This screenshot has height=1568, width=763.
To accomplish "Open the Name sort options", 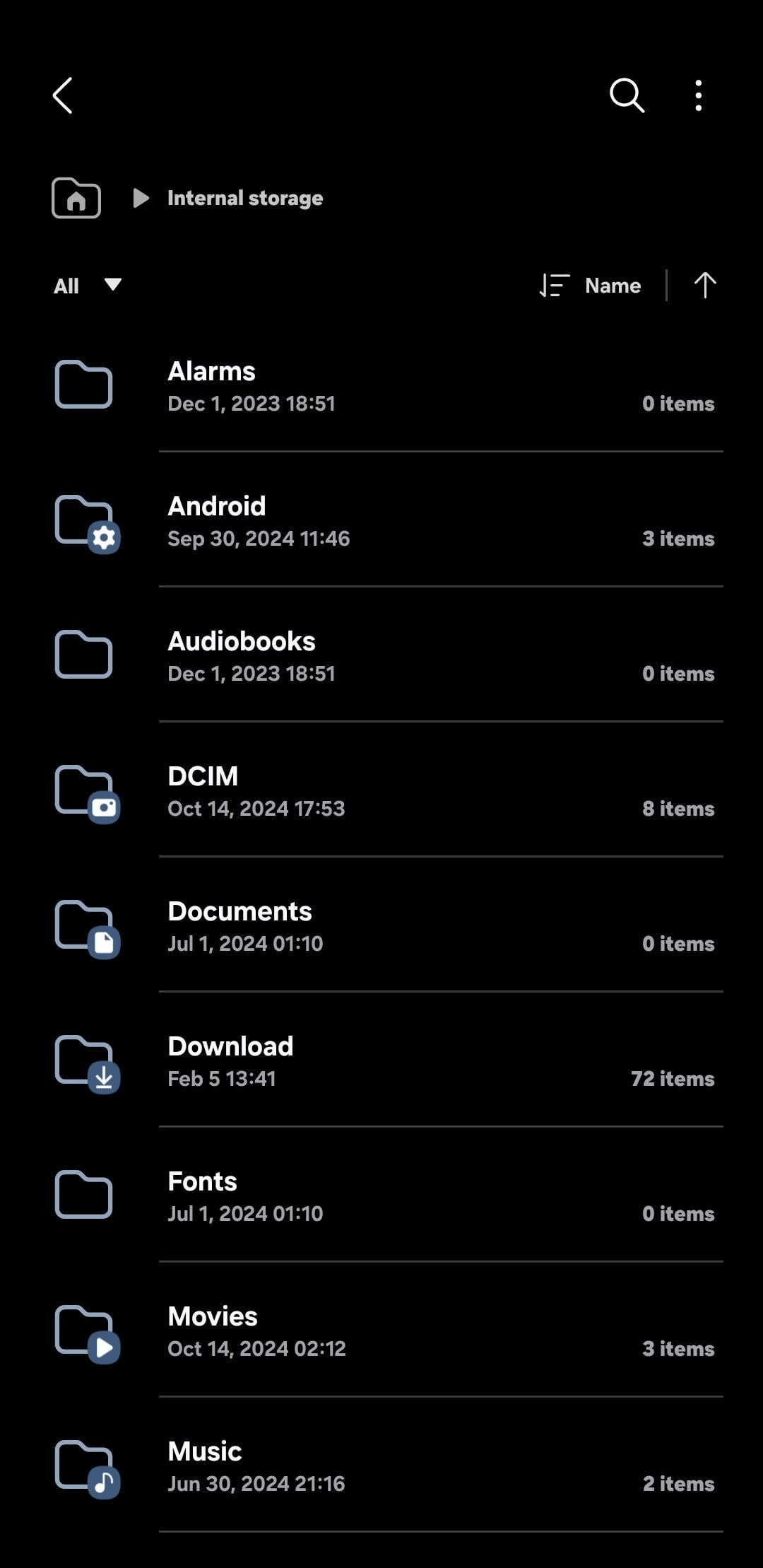I will click(x=612, y=285).
